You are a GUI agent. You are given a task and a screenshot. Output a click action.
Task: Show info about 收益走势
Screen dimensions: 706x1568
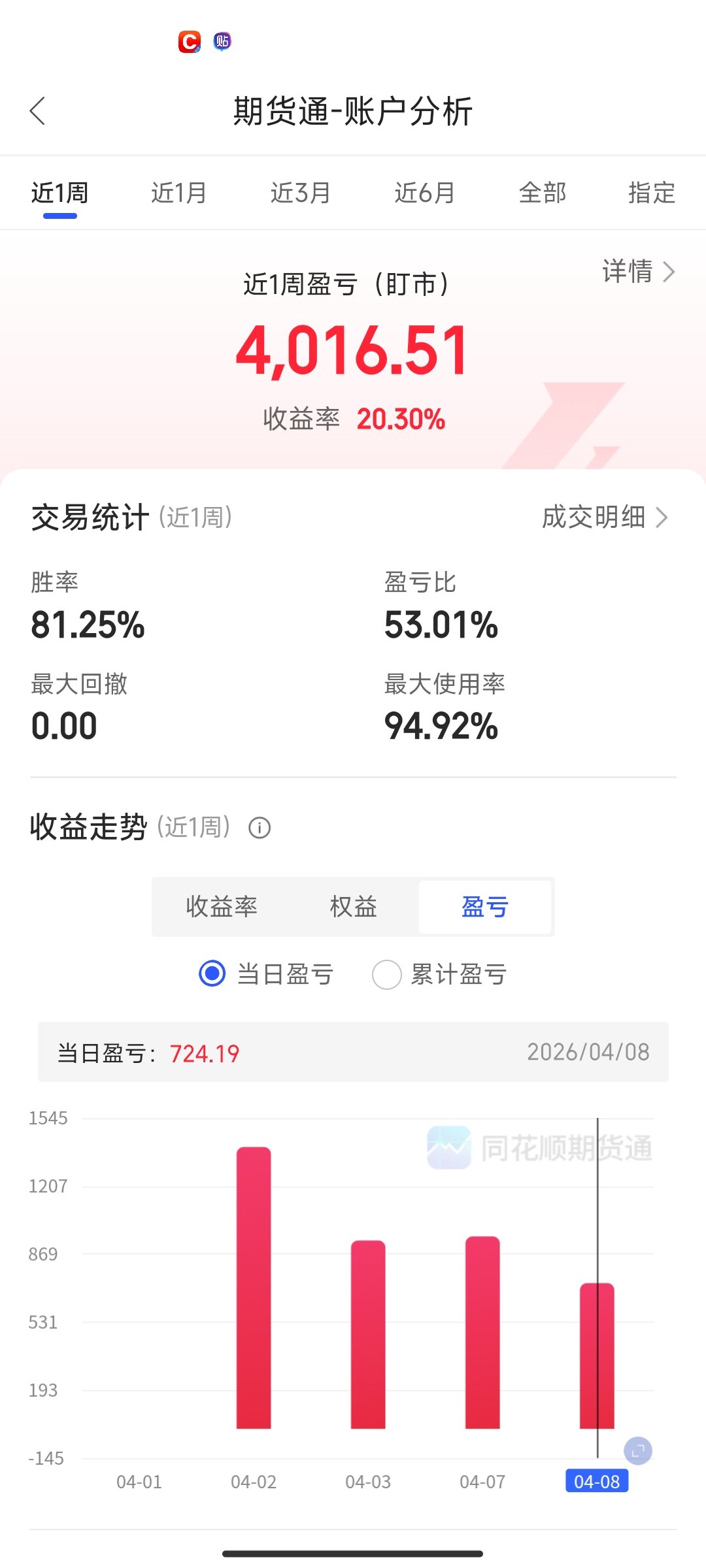pyautogui.click(x=260, y=828)
